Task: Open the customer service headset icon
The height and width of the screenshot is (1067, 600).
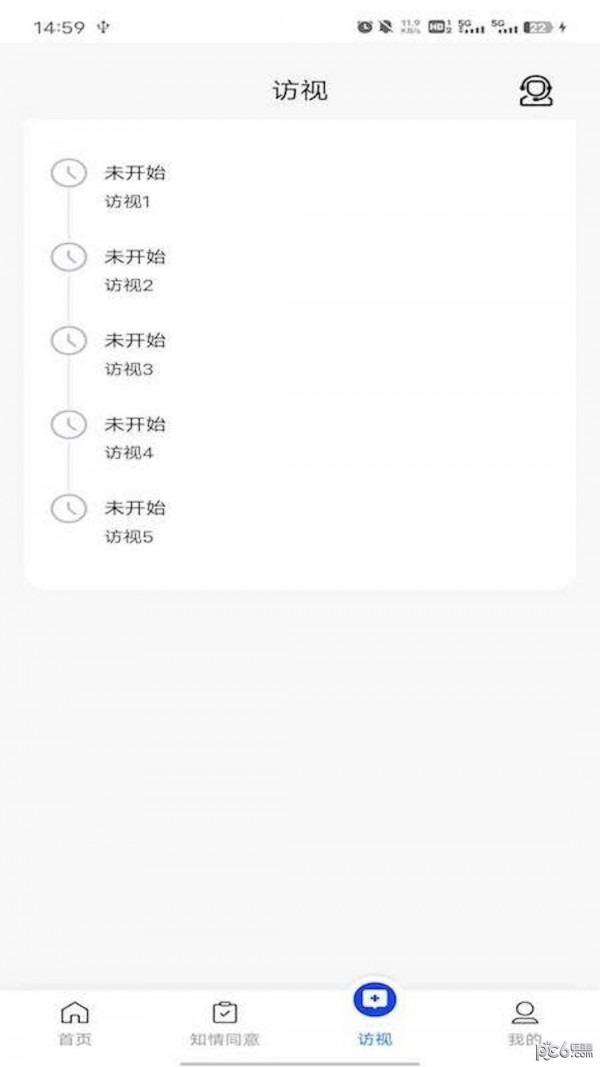Action: point(536,91)
